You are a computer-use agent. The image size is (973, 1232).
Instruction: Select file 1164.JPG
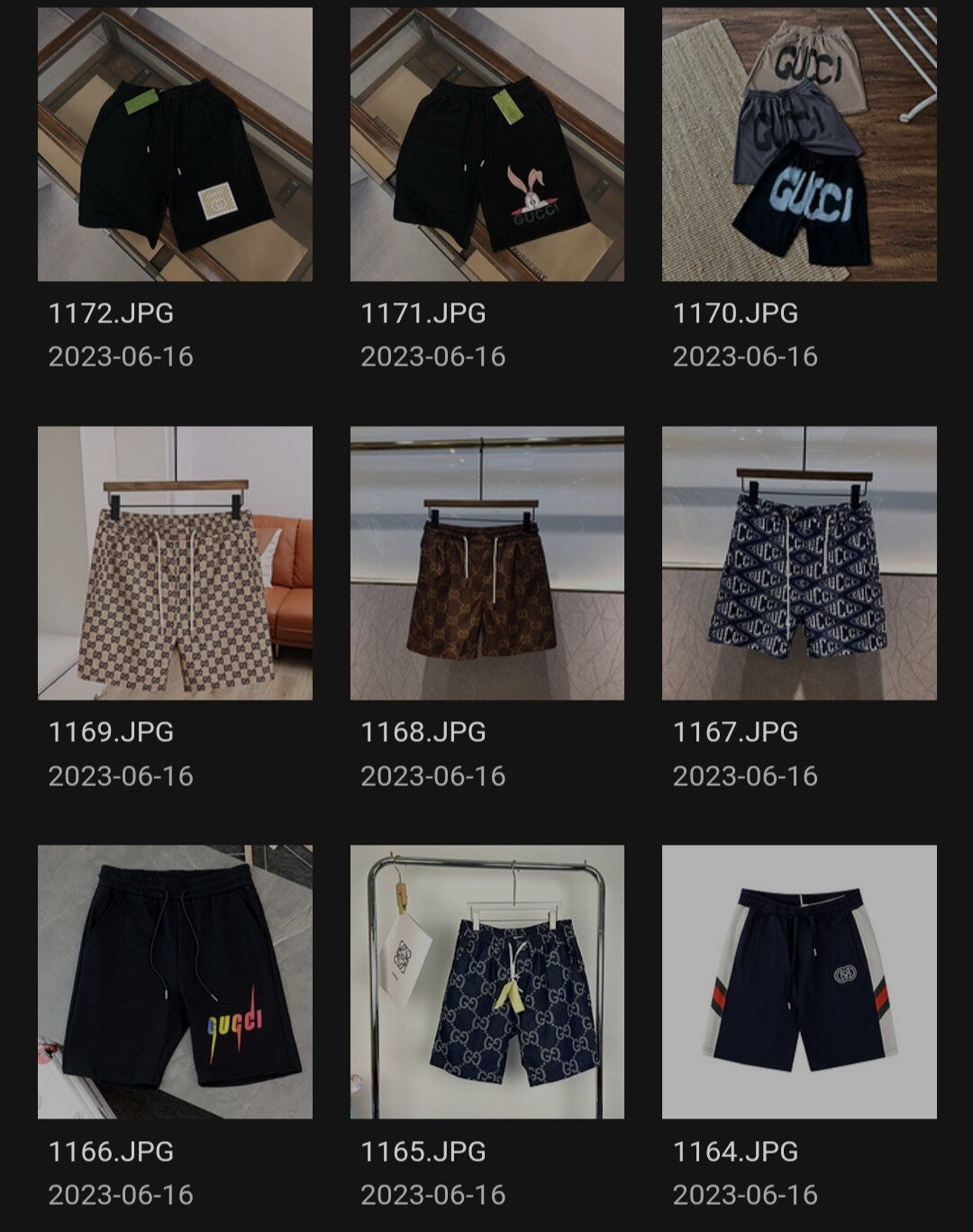(x=799, y=982)
